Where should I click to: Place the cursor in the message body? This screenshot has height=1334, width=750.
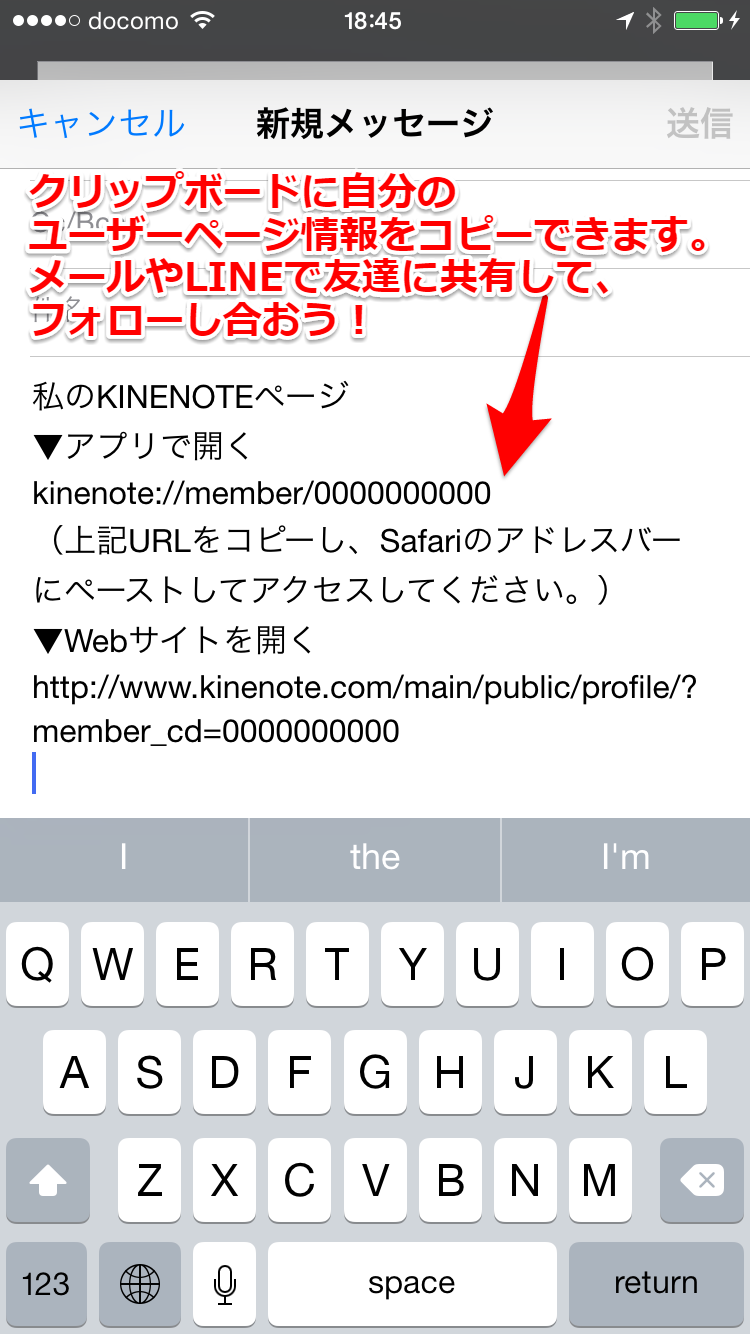380,770
